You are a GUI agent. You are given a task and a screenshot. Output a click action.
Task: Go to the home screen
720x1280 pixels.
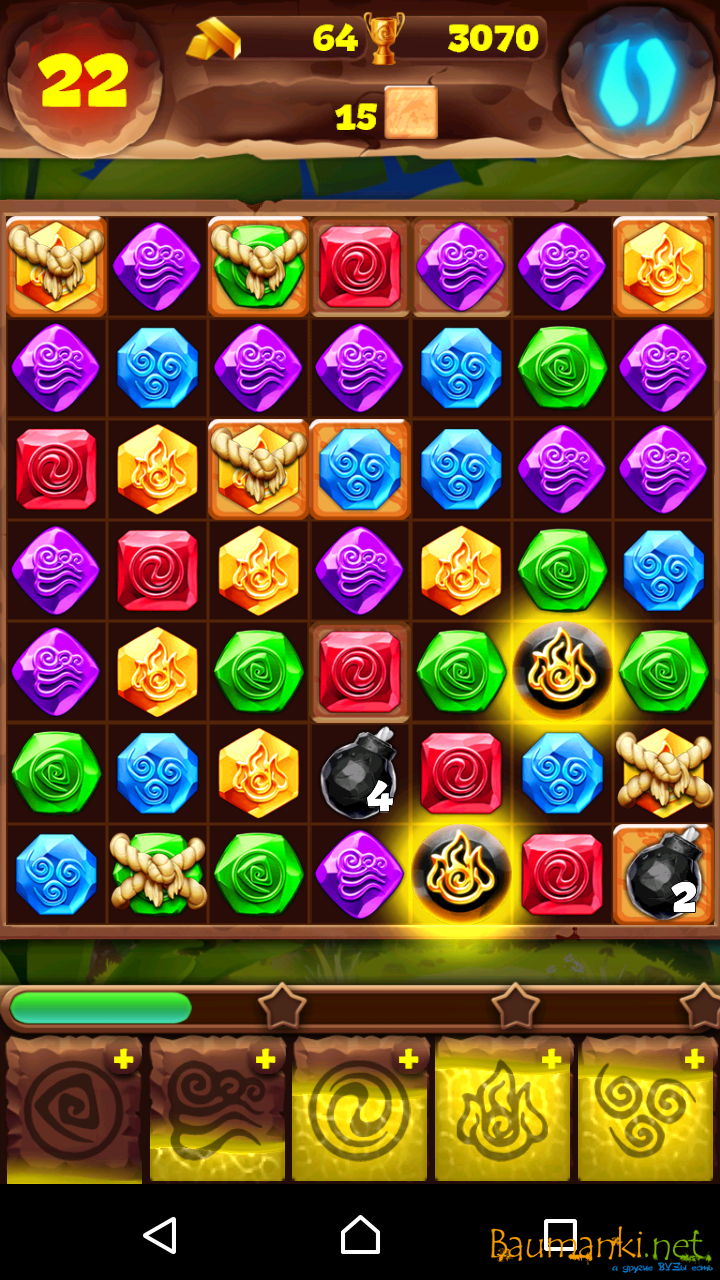[x=360, y=1235]
